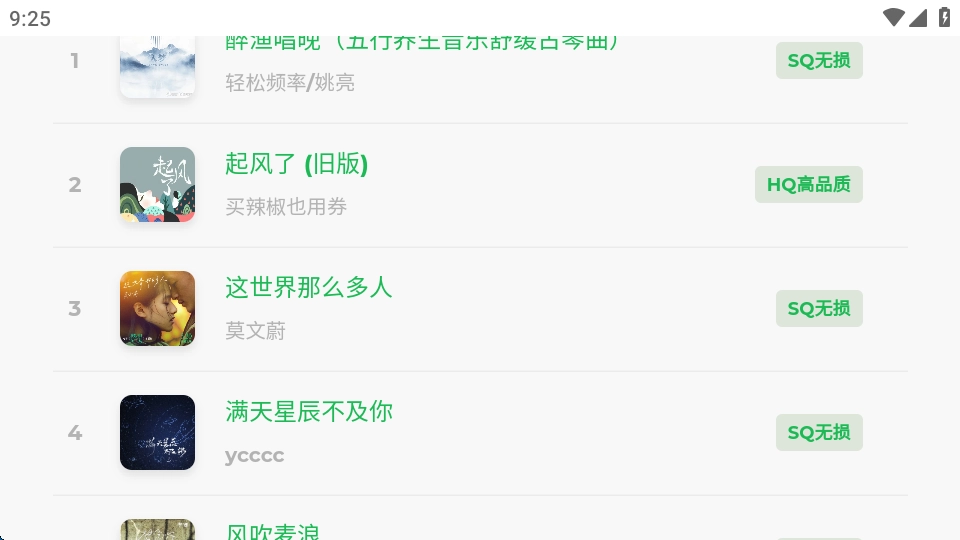Play 满天星辰不及你 by ycccc
The height and width of the screenshot is (540, 960).
tap(308, 412)
